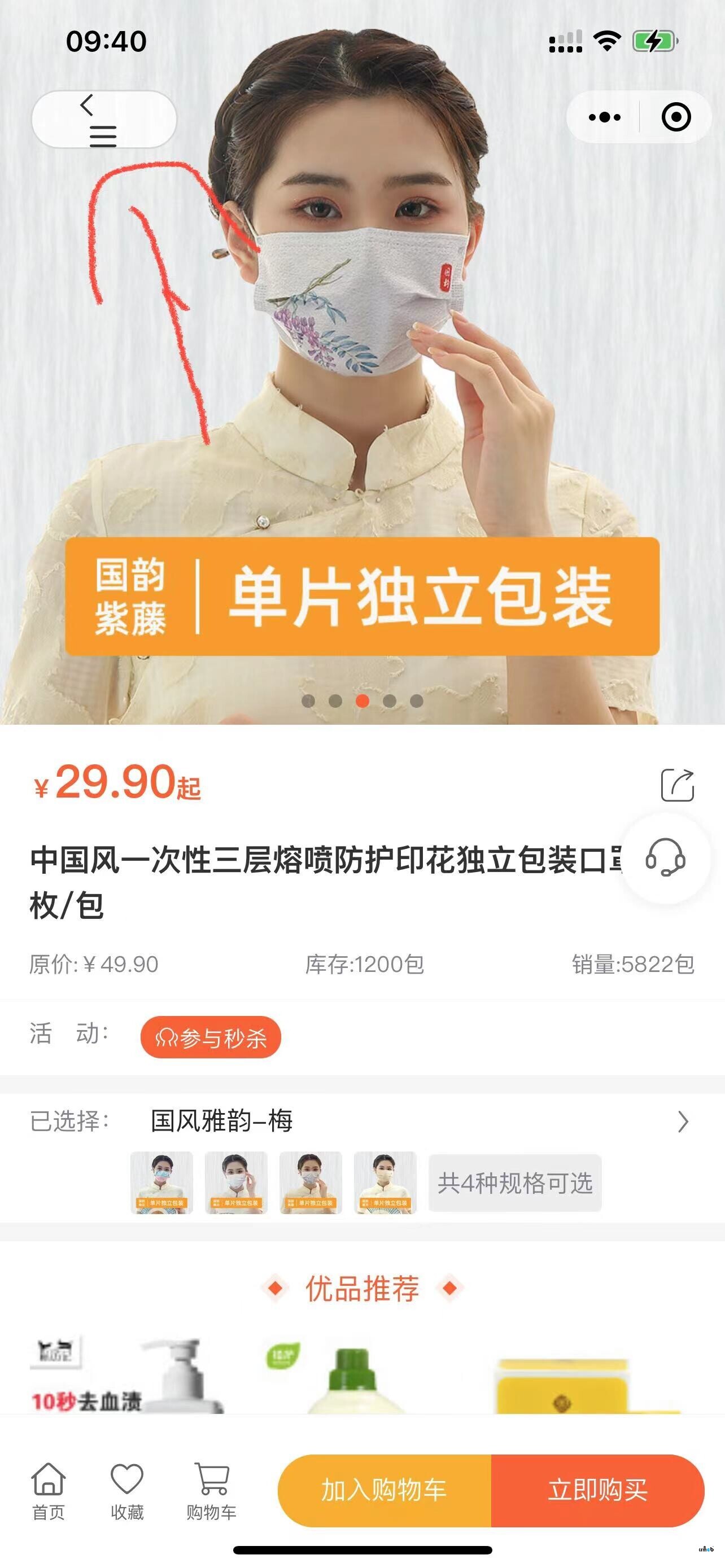725x1568 pixels.
Task: Open the mini program more options menu
Action: coord(604,117)
